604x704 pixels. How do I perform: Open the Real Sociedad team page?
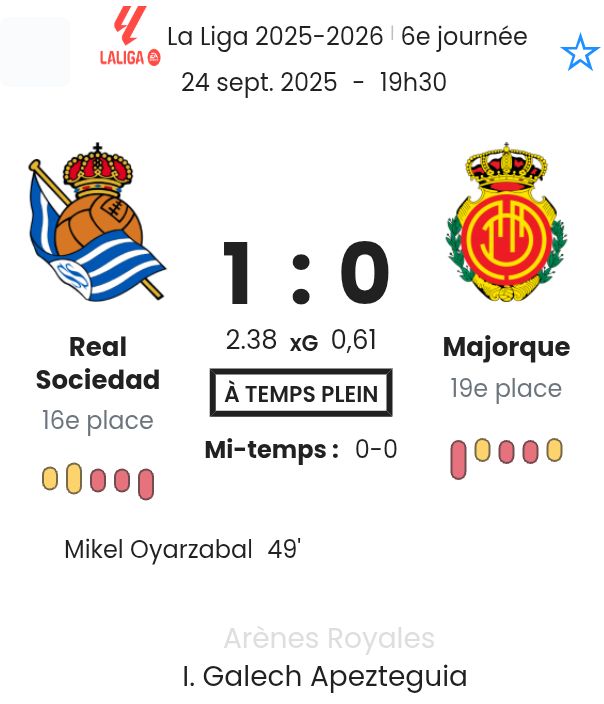[97, 362]
